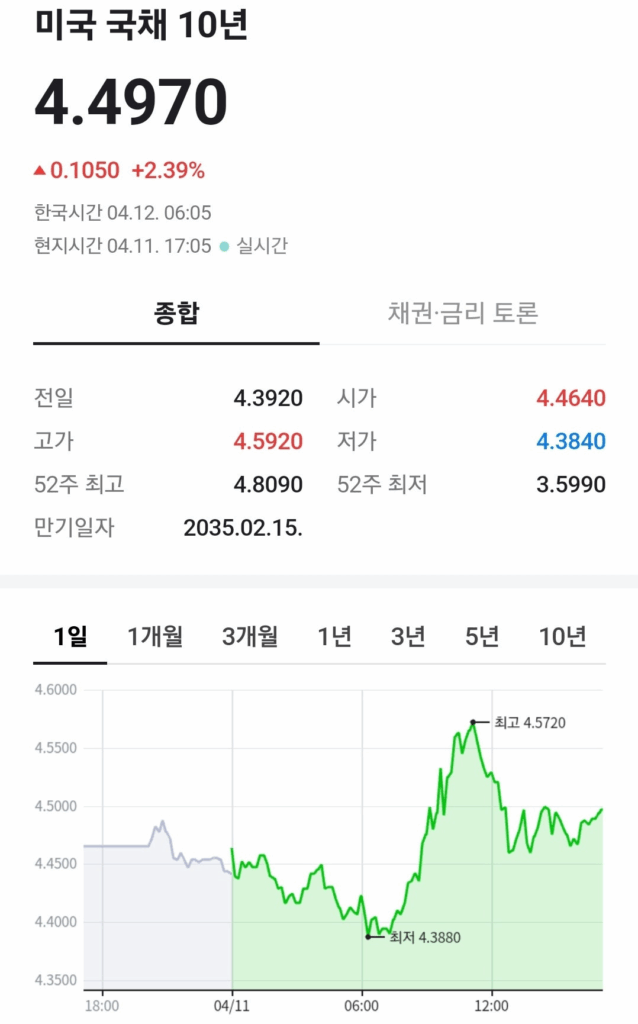Open the 채권·금리 토론 tab
Screen dimensions: 638x1024
tap(463, 314)
